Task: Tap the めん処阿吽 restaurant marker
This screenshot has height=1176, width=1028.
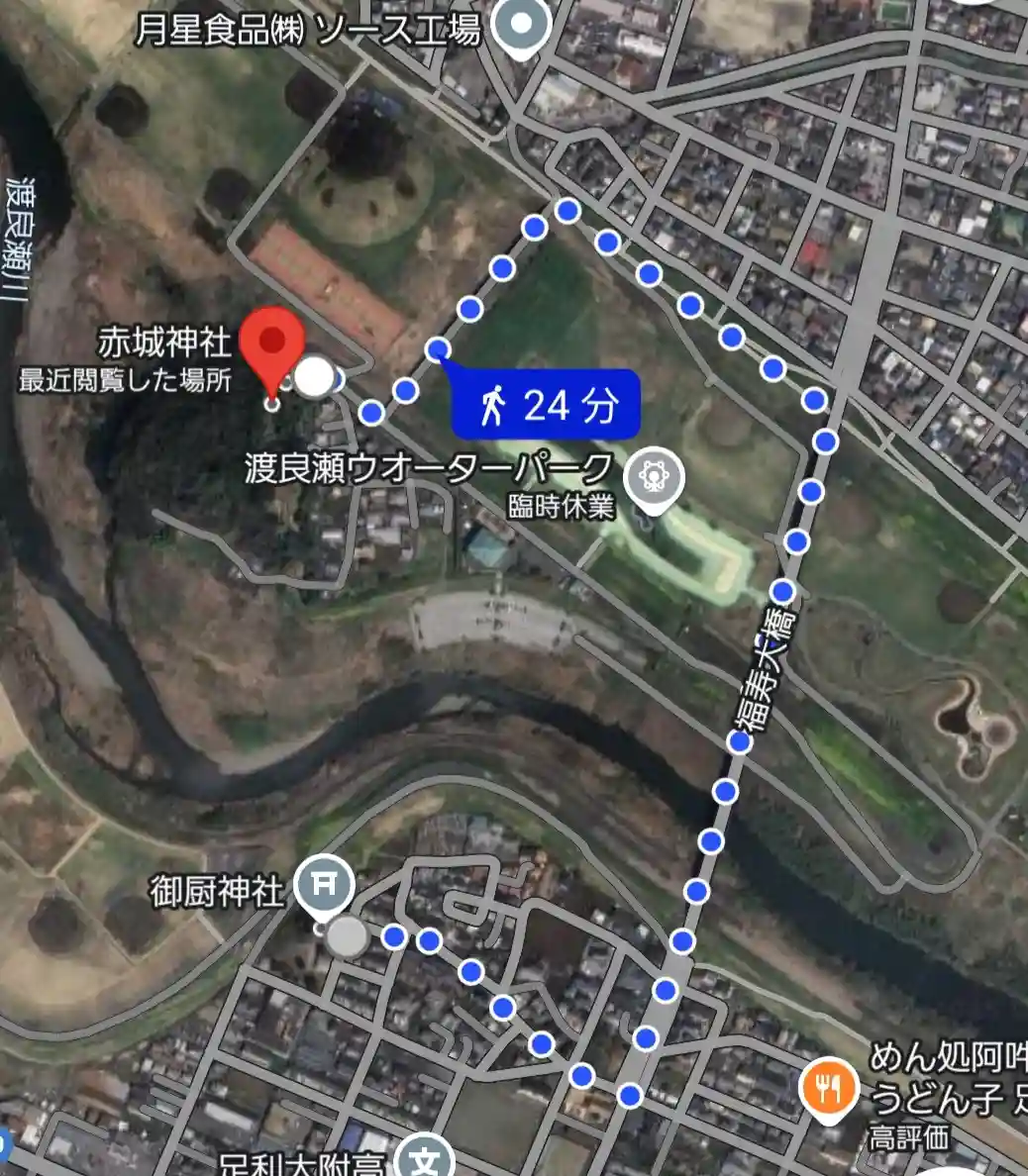Action: [828, 1089]
